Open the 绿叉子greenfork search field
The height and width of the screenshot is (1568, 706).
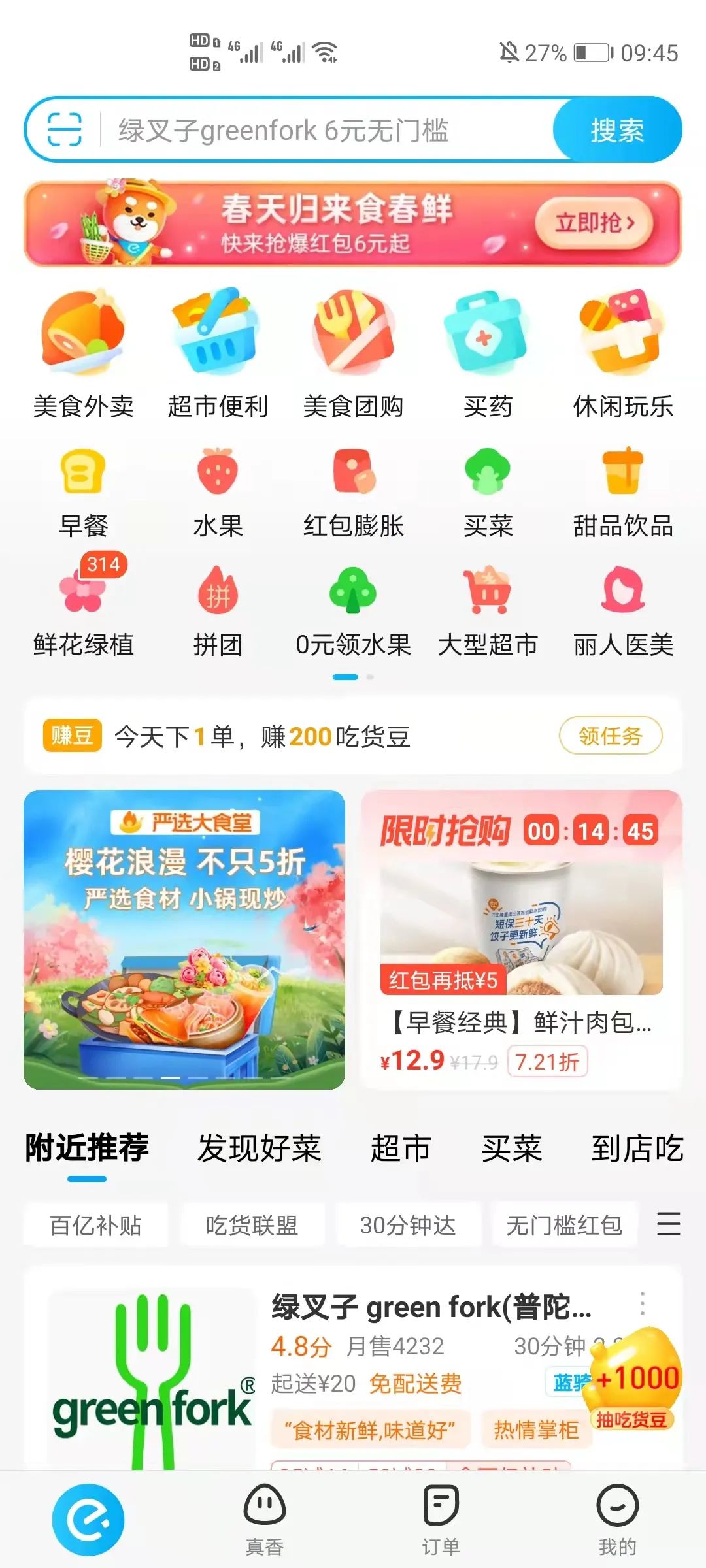coord(314,130)
